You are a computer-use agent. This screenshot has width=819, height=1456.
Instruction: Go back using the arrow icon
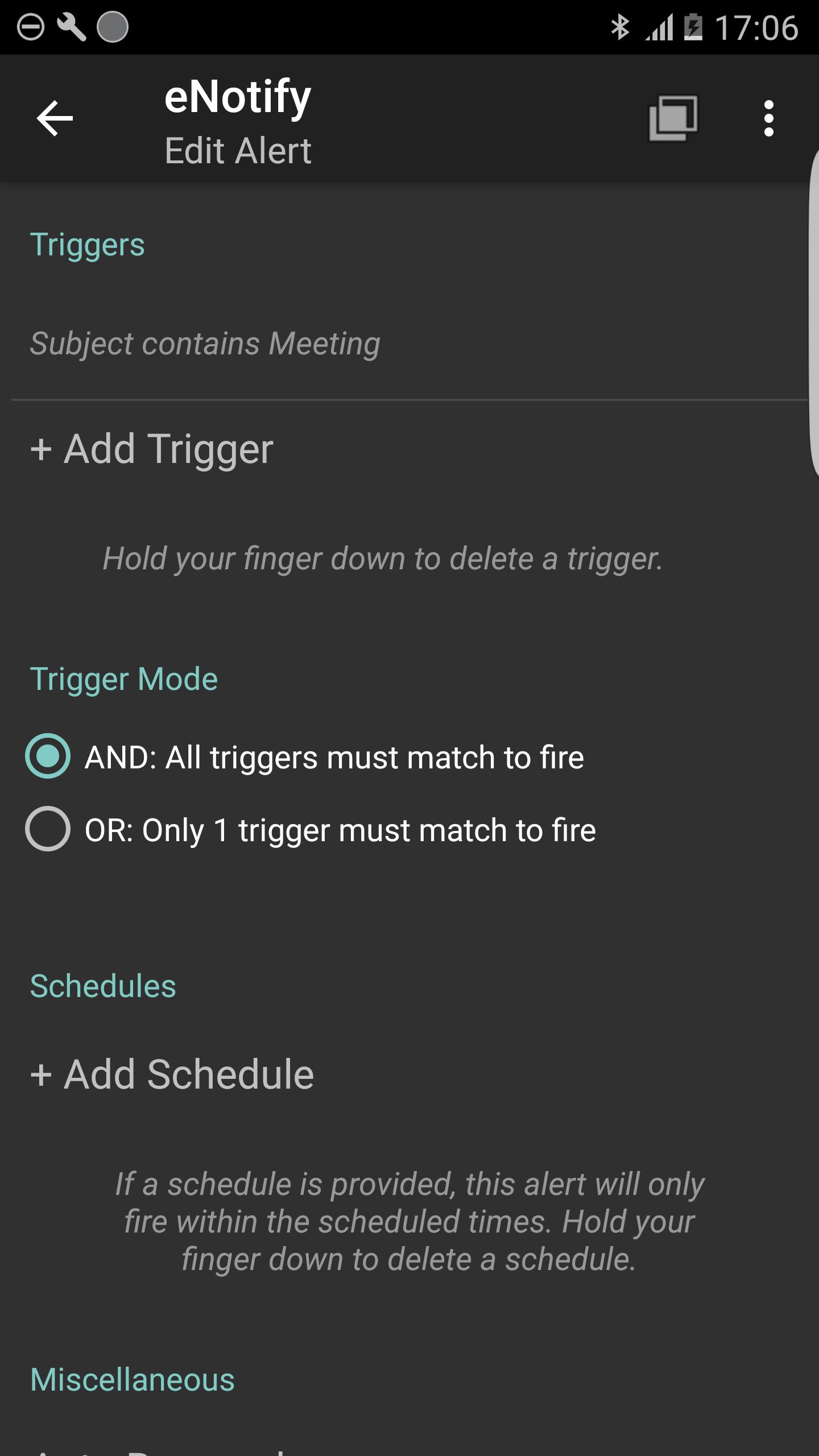[55, 118]
